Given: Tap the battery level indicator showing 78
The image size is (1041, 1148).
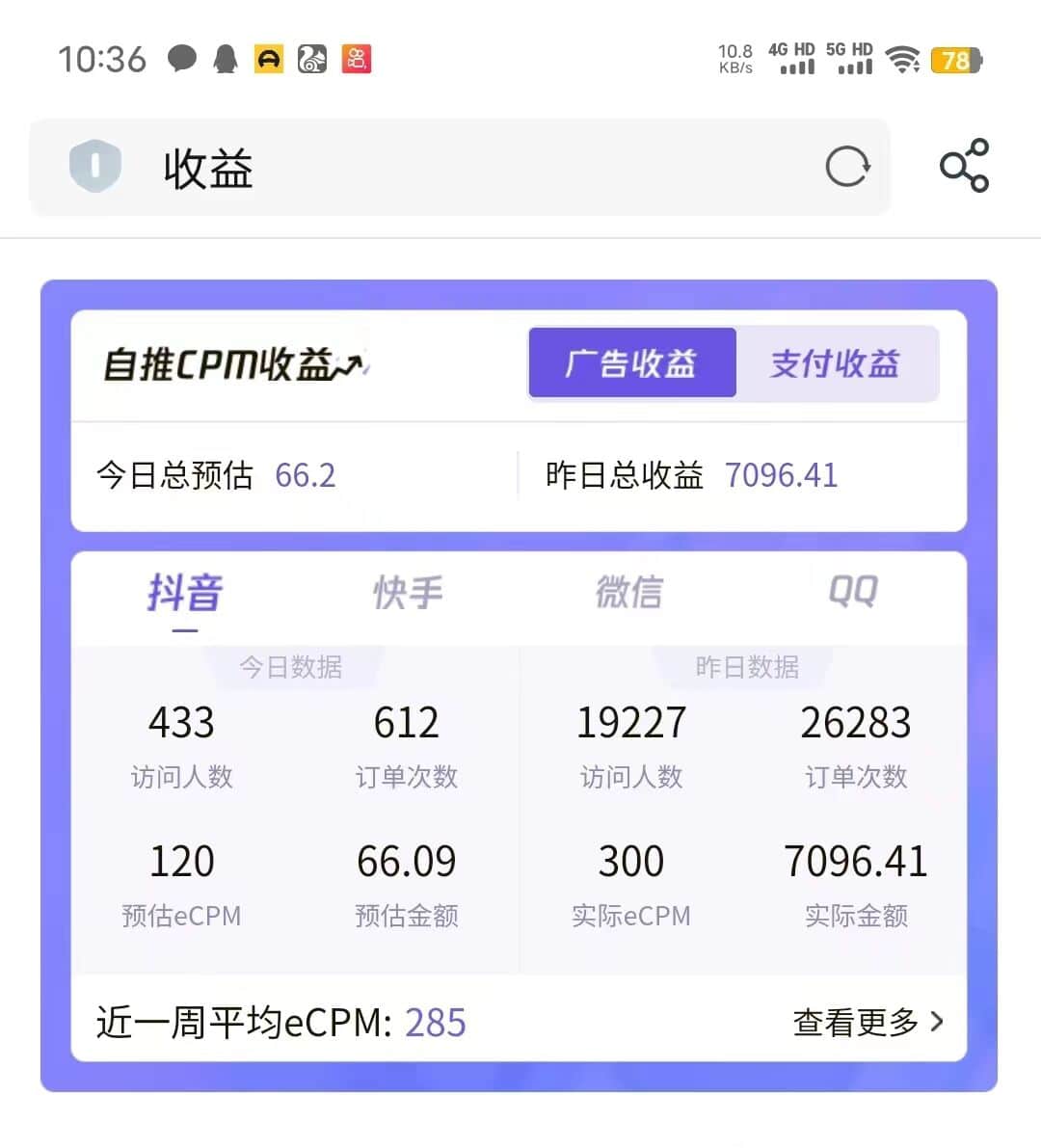Looking at the screenshot, I should coord(955,60).
